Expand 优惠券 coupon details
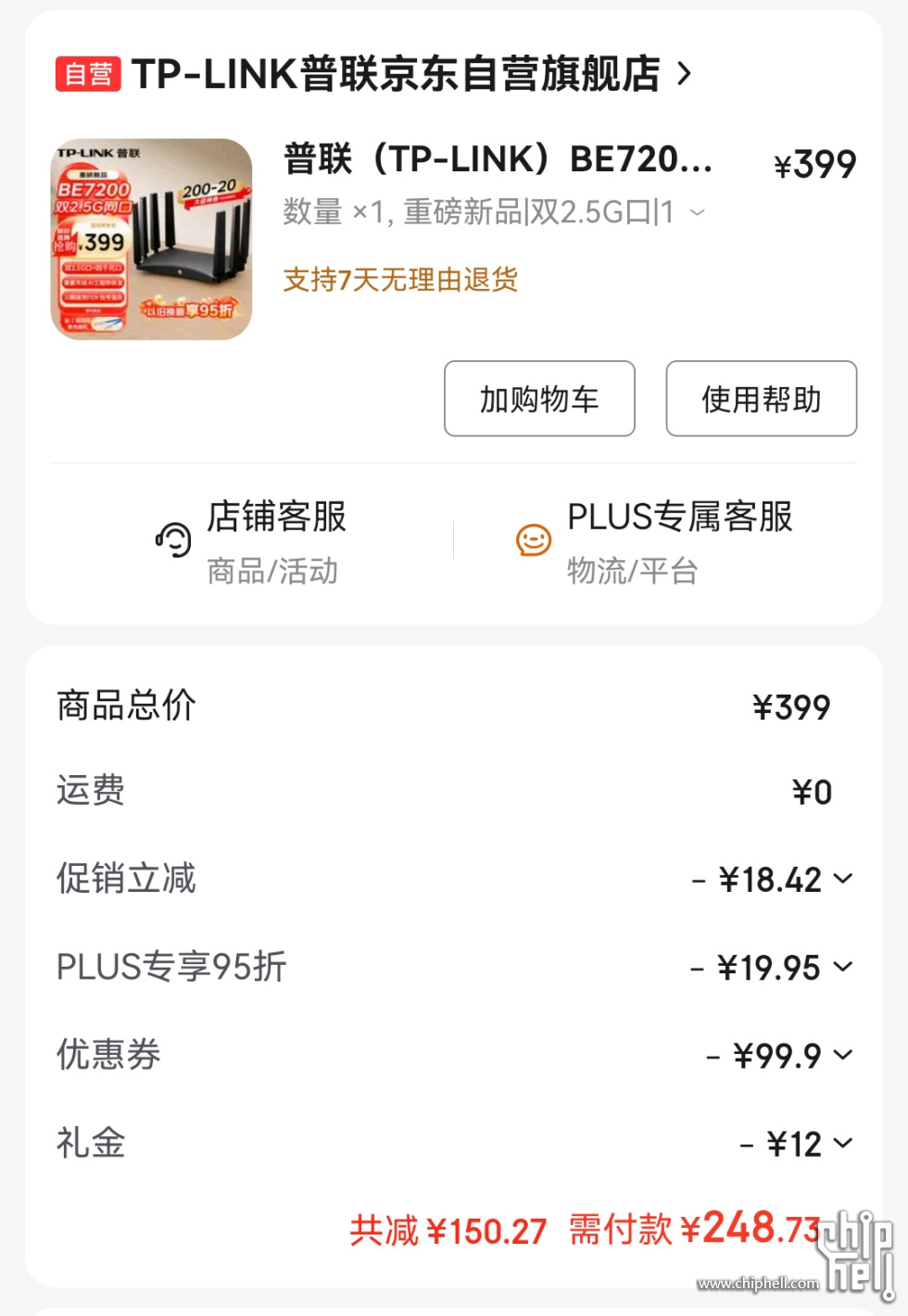This screenshot has width=908, height=1316. coord(842,1055)
